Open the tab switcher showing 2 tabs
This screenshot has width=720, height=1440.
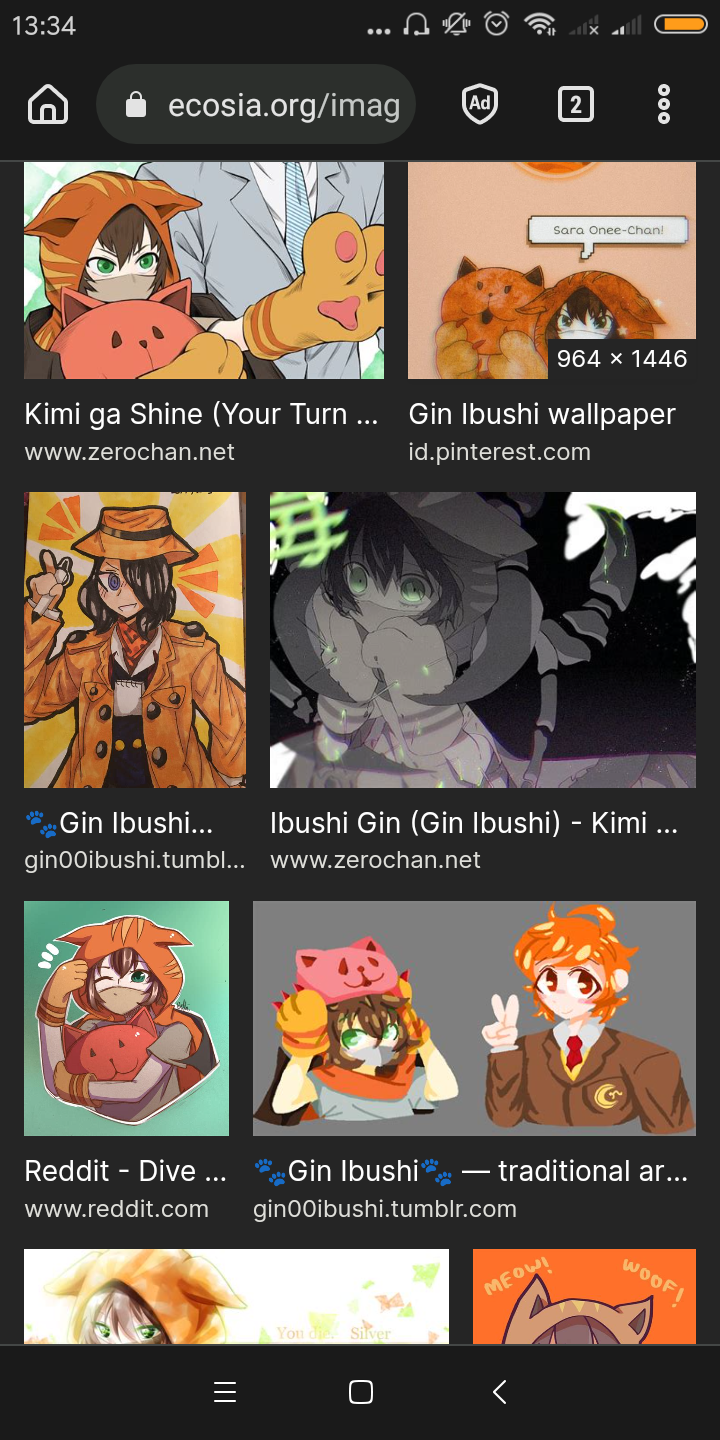pyautogui.click(x=575, y=104)
